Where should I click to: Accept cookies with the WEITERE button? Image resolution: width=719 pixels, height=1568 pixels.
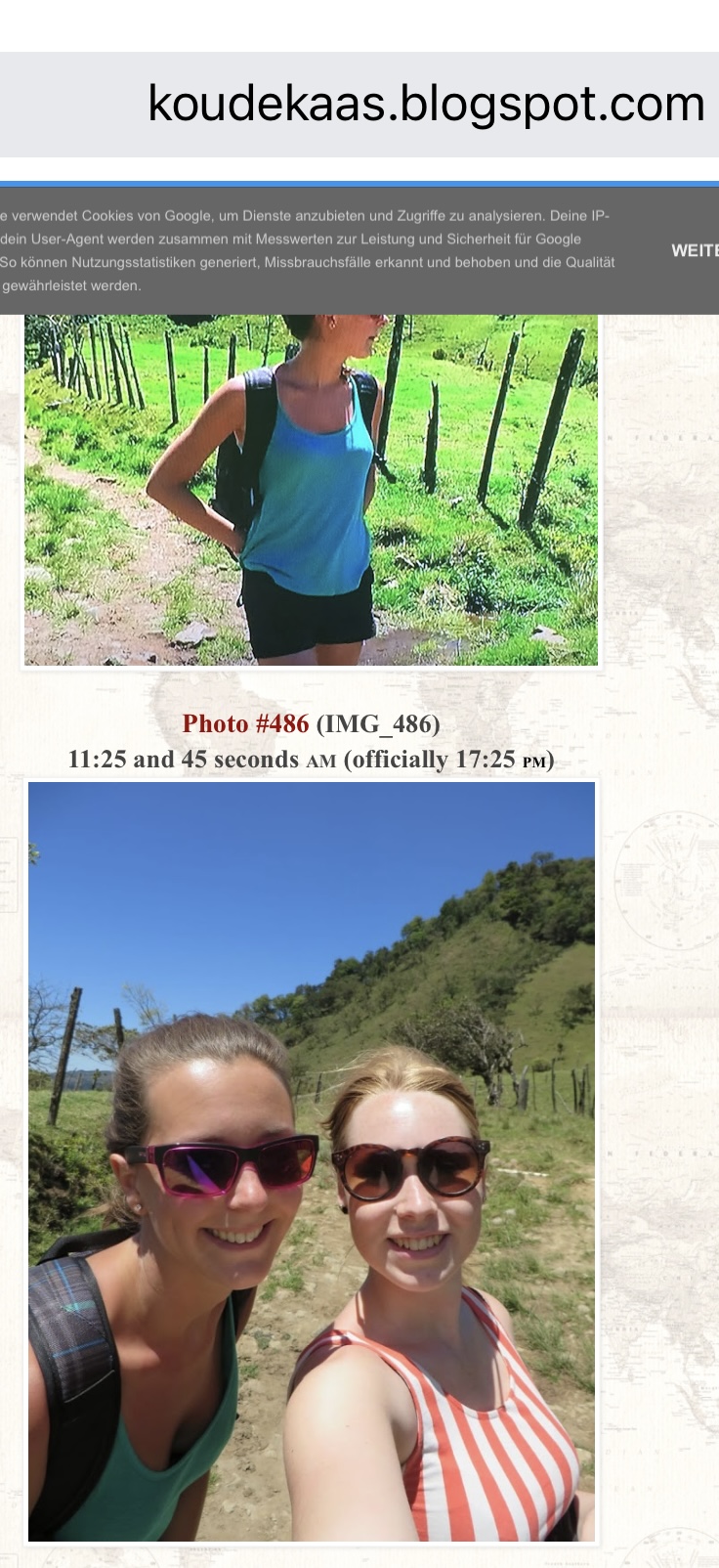pos(695,250)
